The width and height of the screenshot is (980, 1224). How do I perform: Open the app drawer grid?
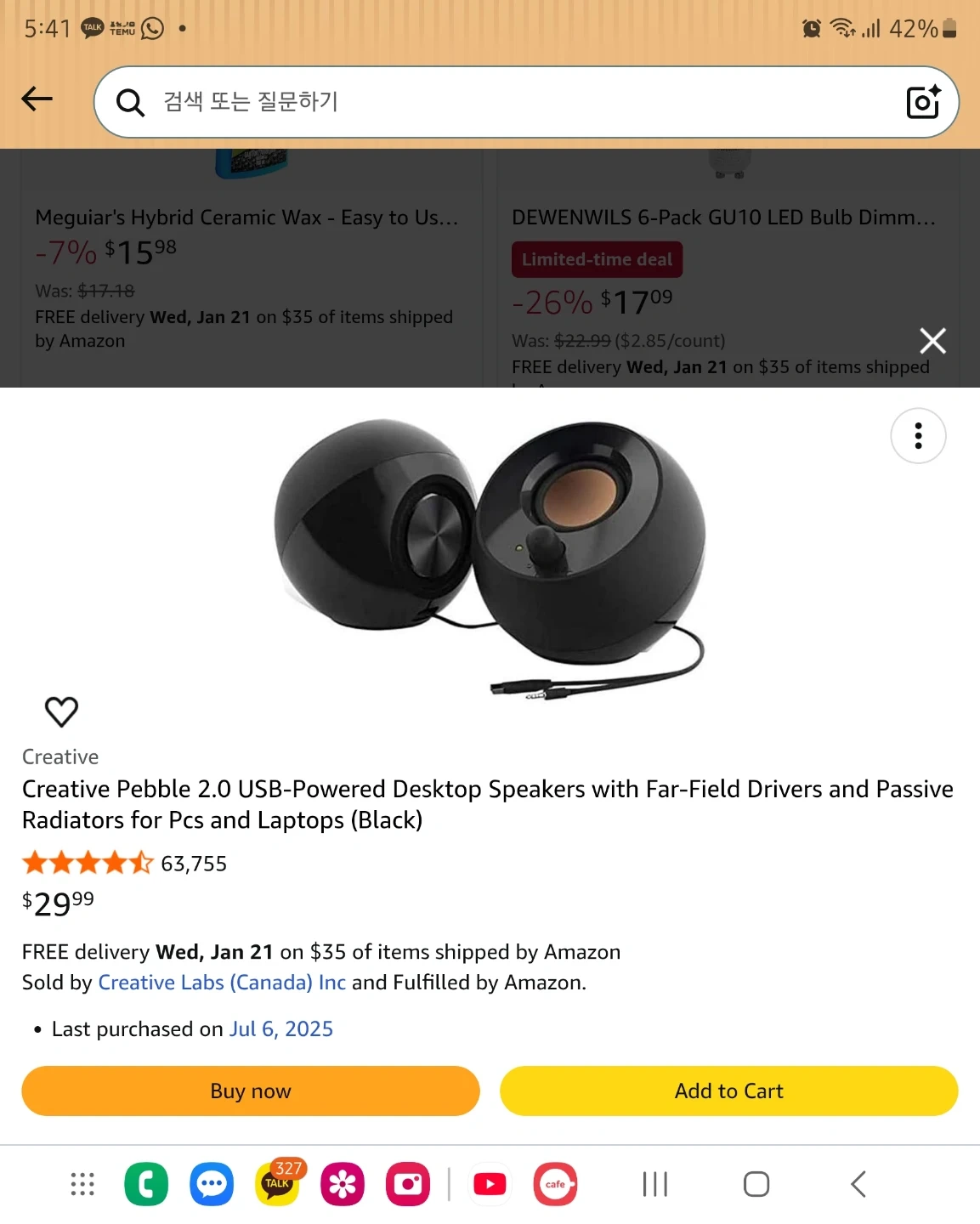(82, 1184)
